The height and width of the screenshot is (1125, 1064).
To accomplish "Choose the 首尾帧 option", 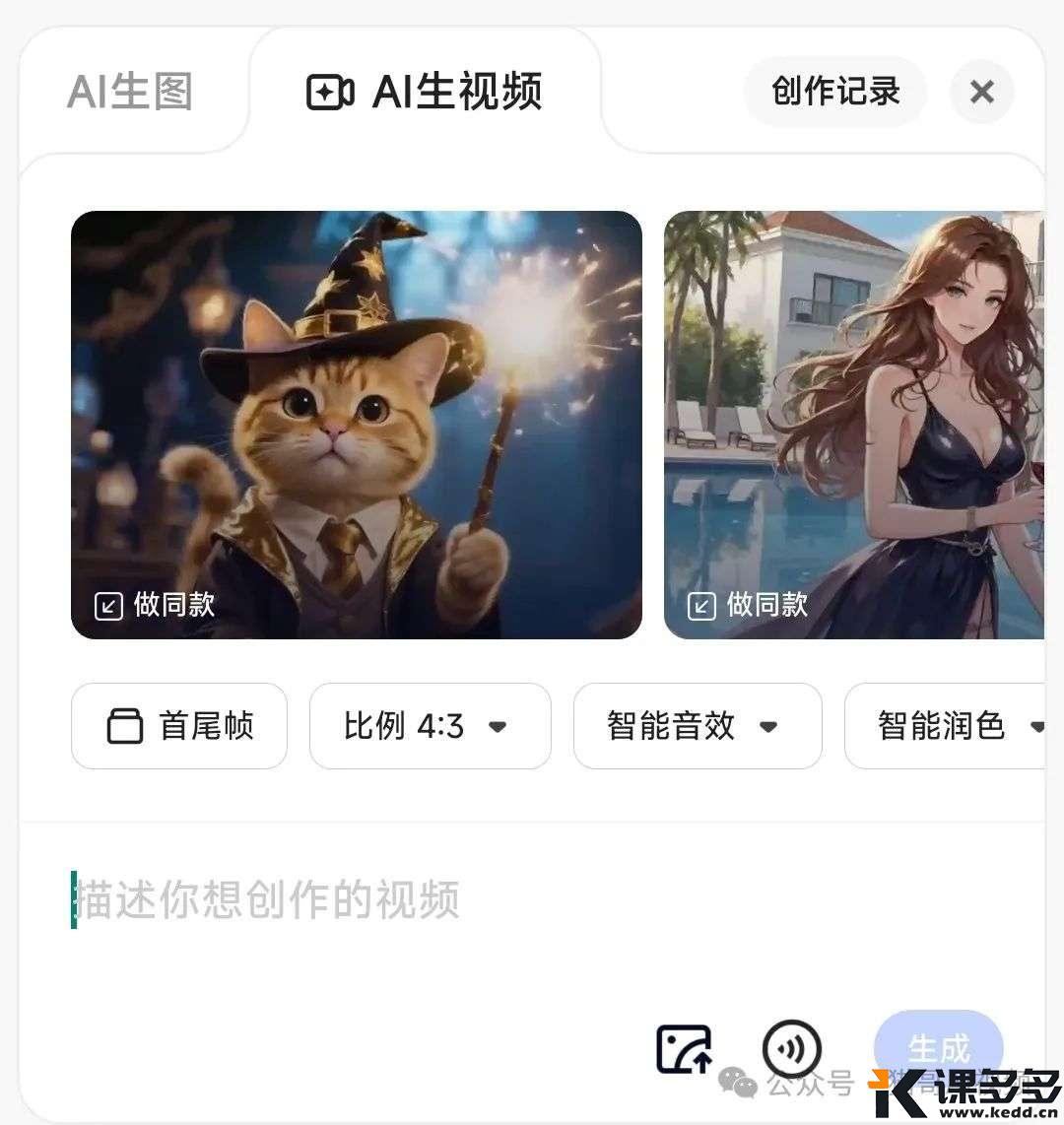I will click(179, 726).
